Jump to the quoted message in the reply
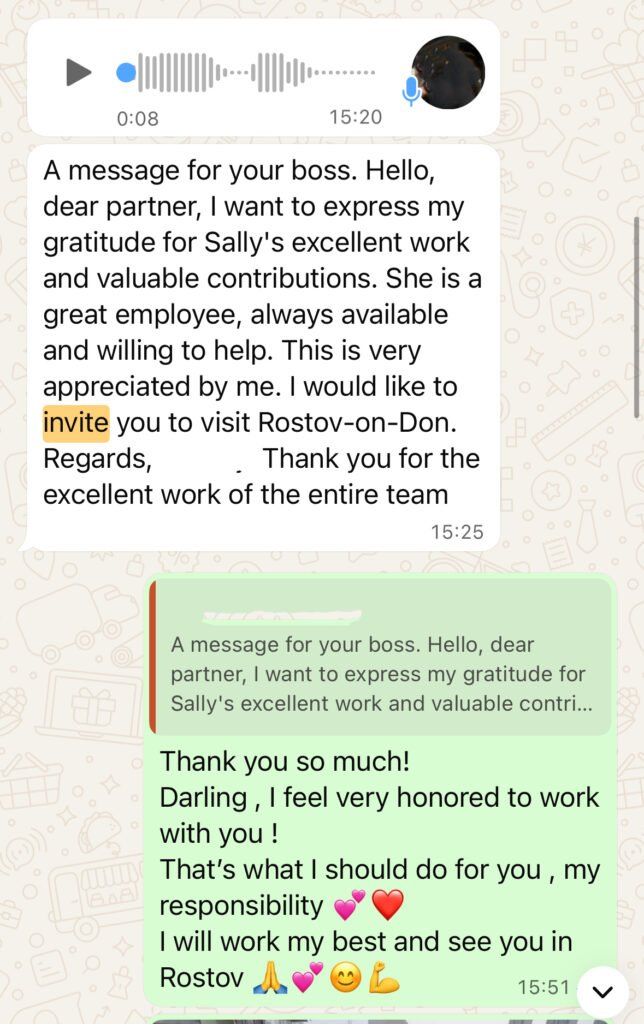 [x=380, y=658]
